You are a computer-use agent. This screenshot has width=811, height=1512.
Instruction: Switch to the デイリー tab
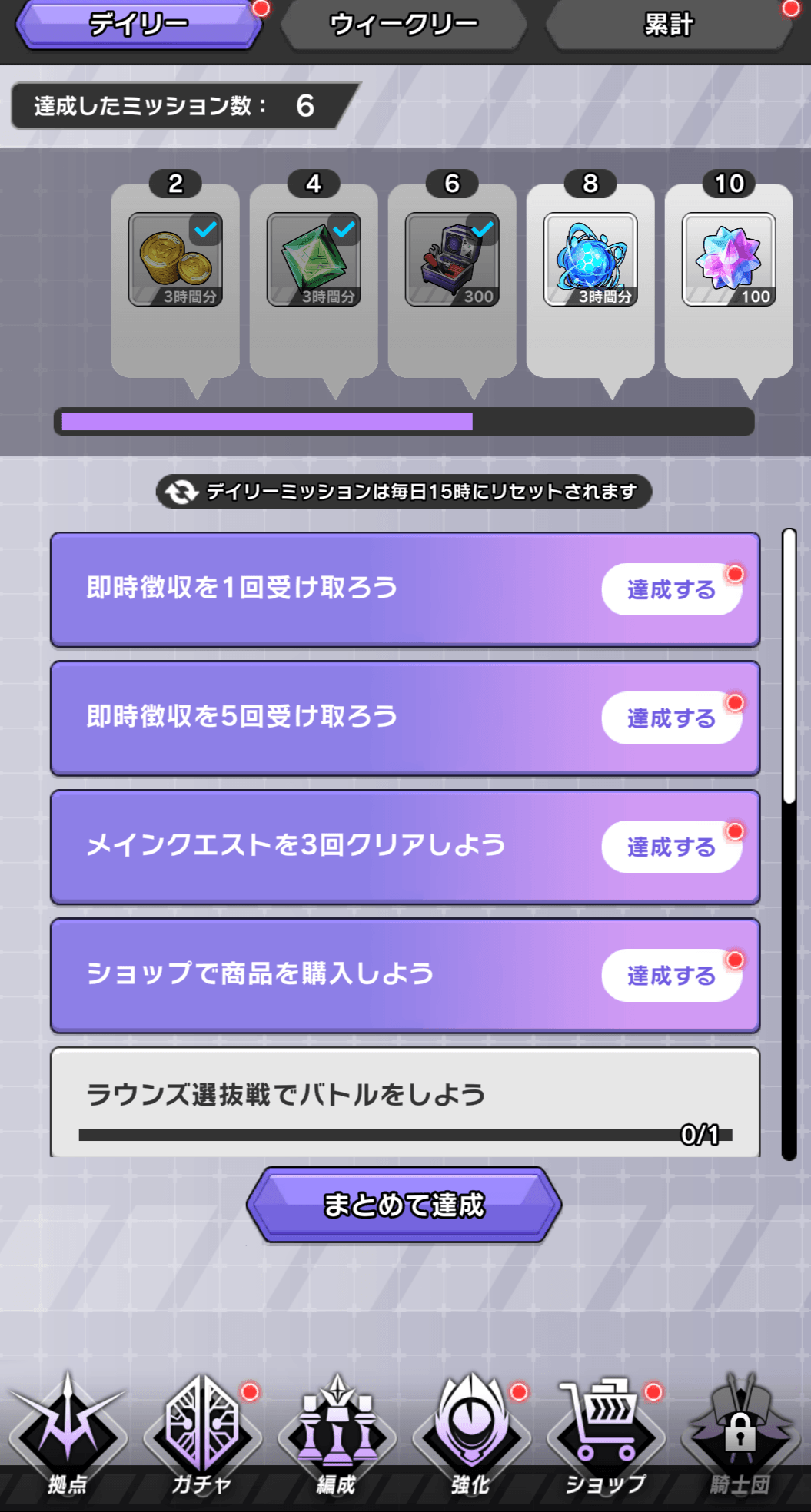click(x=138, y=25)
